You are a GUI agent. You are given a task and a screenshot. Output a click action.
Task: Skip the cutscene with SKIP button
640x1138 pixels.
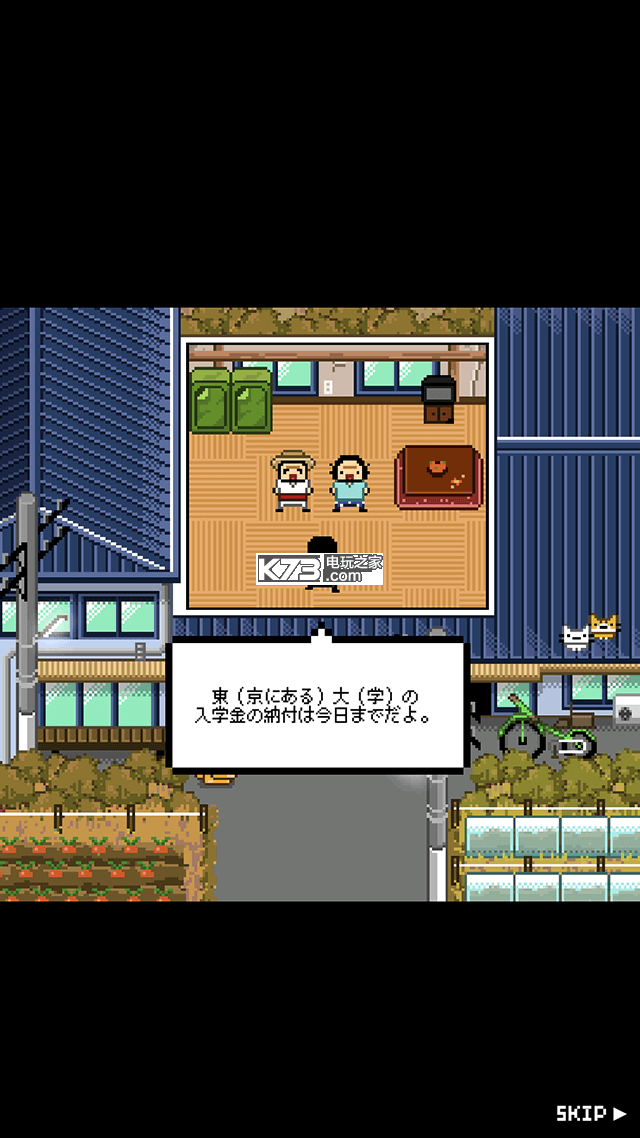590,1112
